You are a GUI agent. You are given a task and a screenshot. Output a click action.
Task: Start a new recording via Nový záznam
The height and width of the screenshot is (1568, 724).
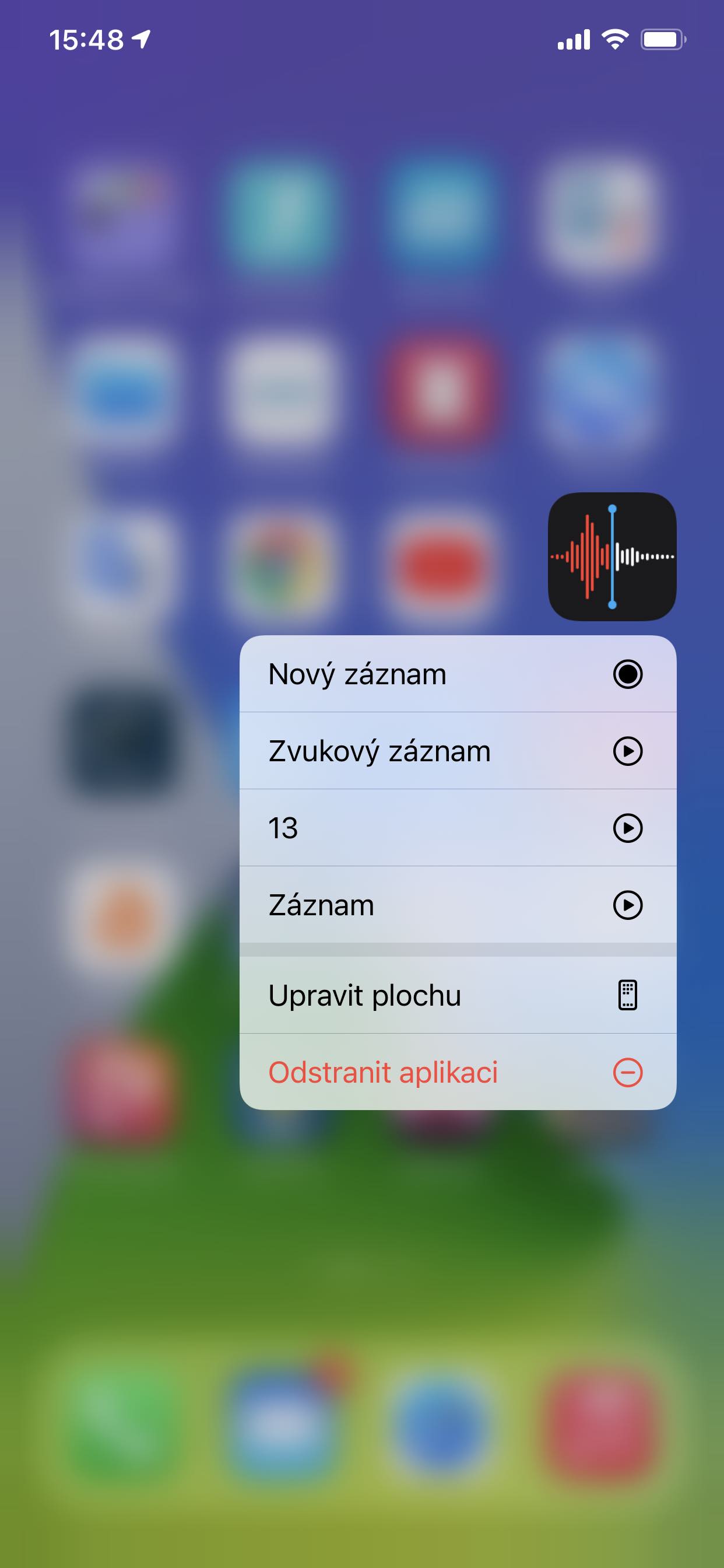[x=458, y=674]
